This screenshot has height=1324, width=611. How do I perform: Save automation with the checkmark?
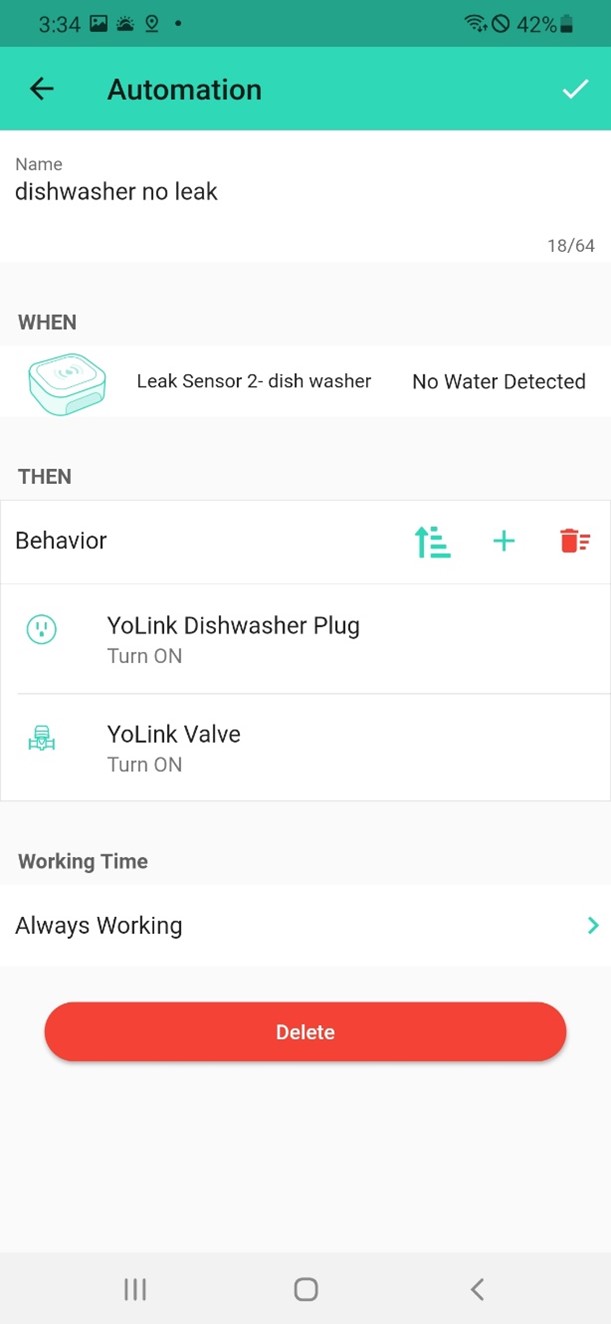(x=575, y=89)
